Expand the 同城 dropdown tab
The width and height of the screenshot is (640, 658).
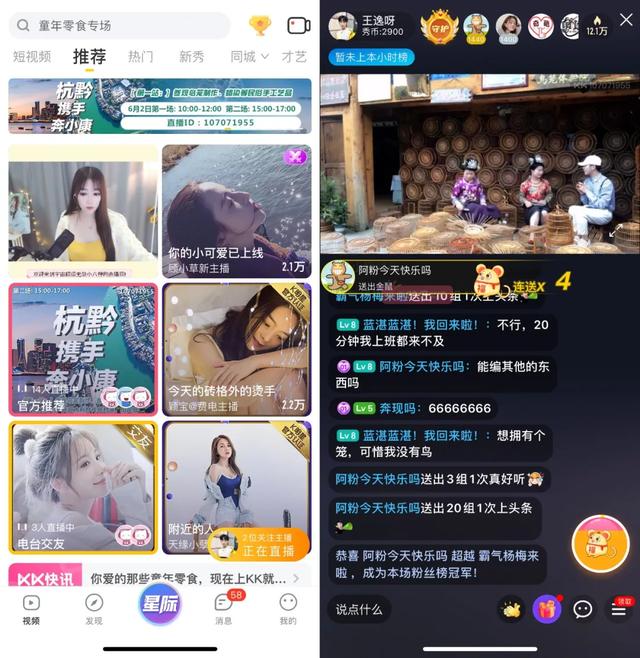pos(249,57)
